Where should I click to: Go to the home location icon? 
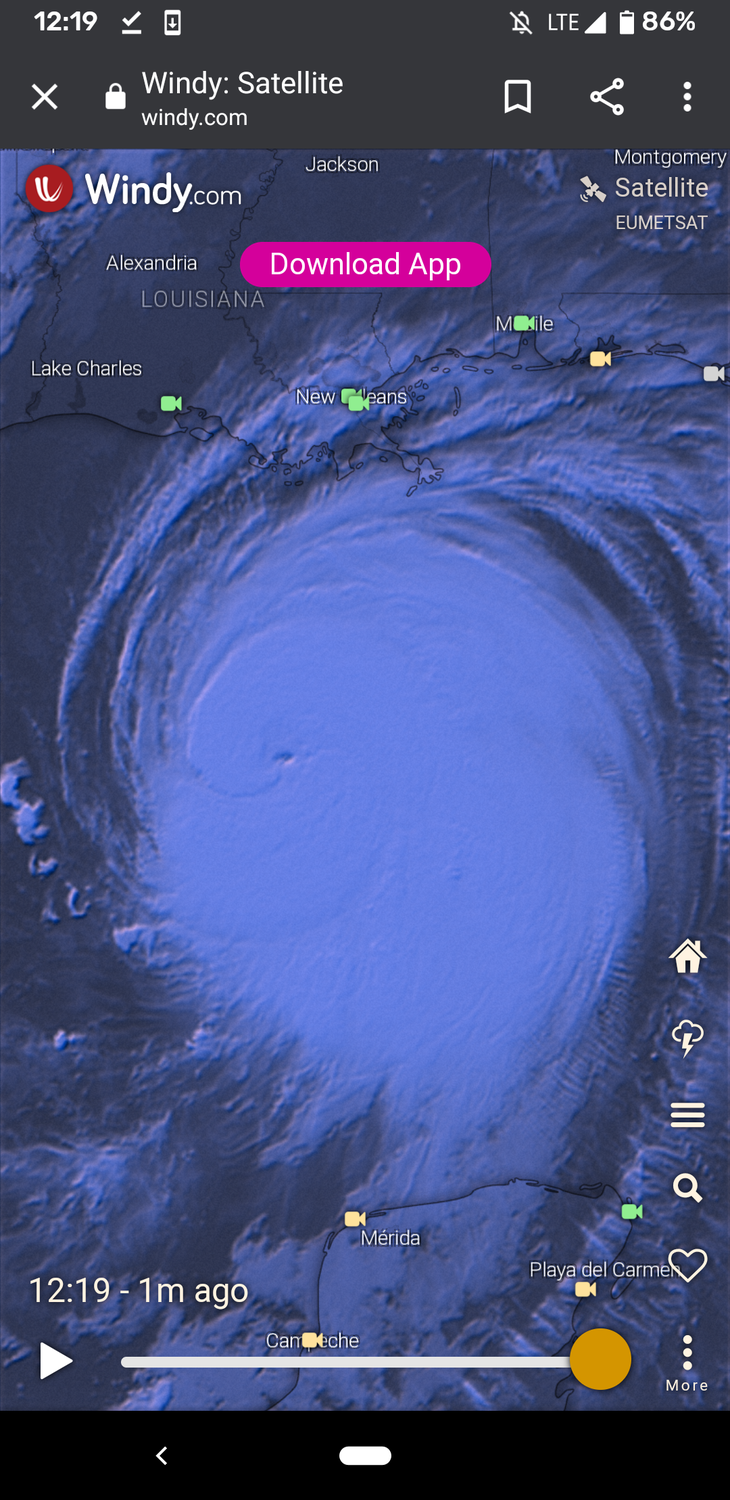click(687, 957)
